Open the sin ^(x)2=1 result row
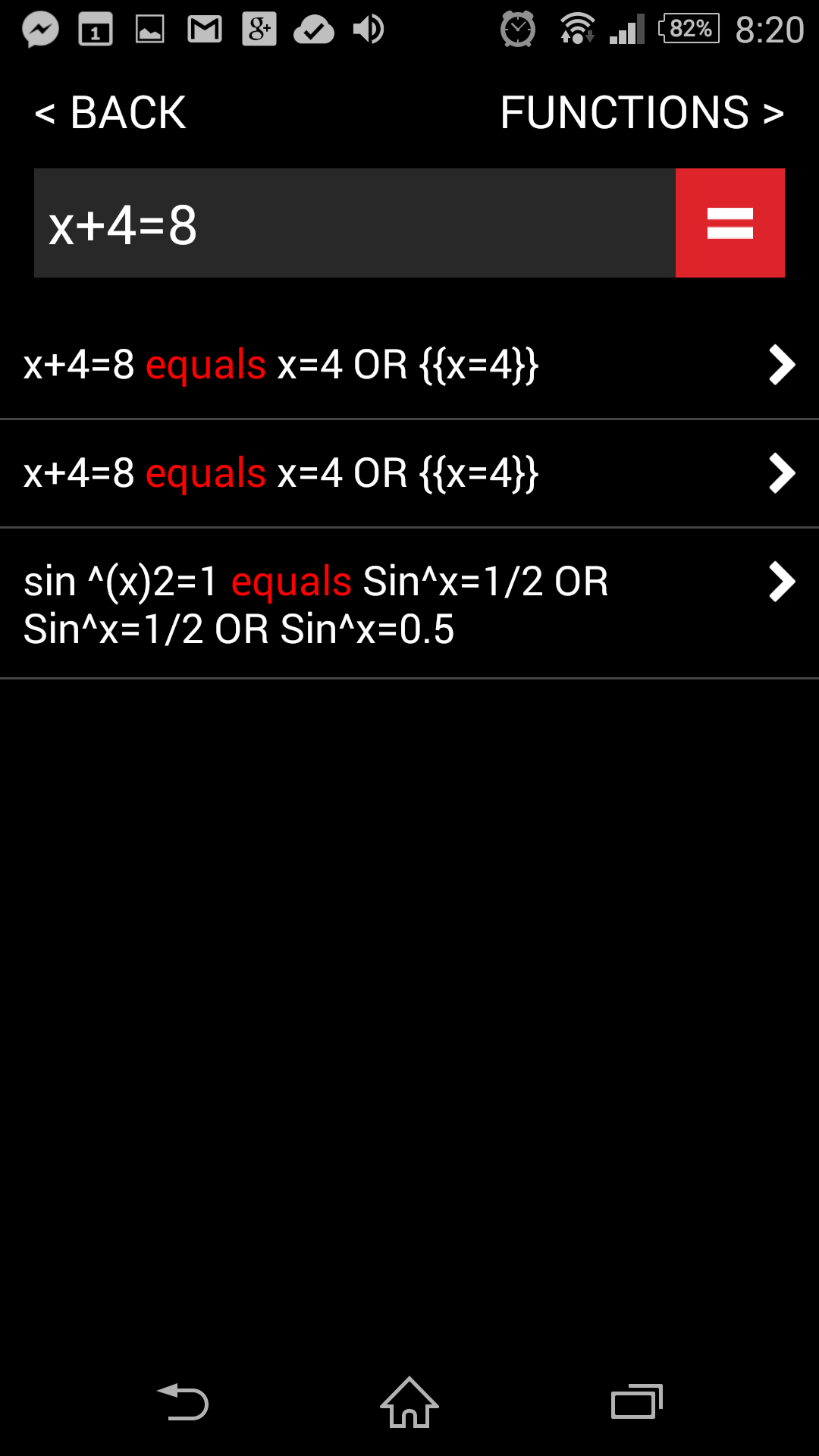Viewport: 819px width, 1456px height. 409,604
